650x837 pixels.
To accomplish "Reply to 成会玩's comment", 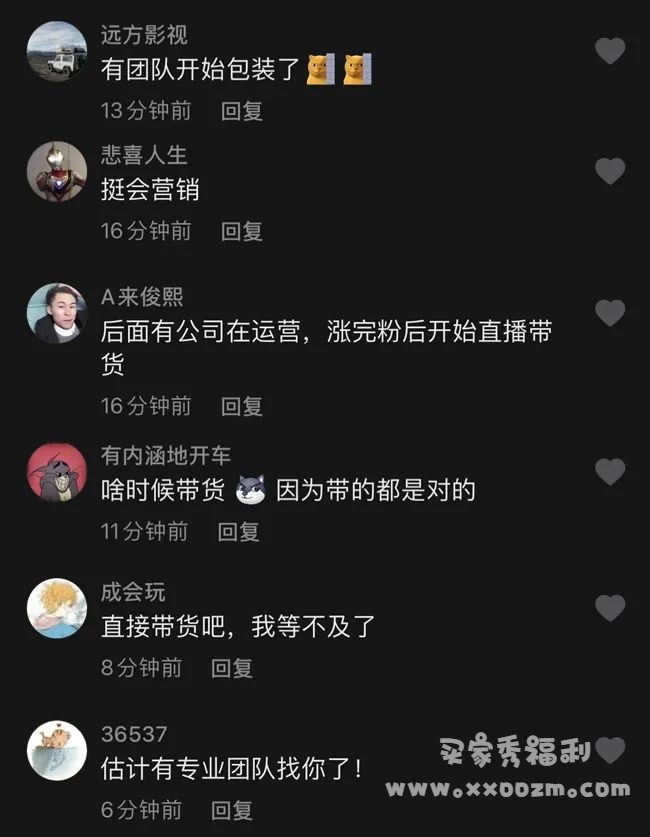I will (x=232, y=668).
